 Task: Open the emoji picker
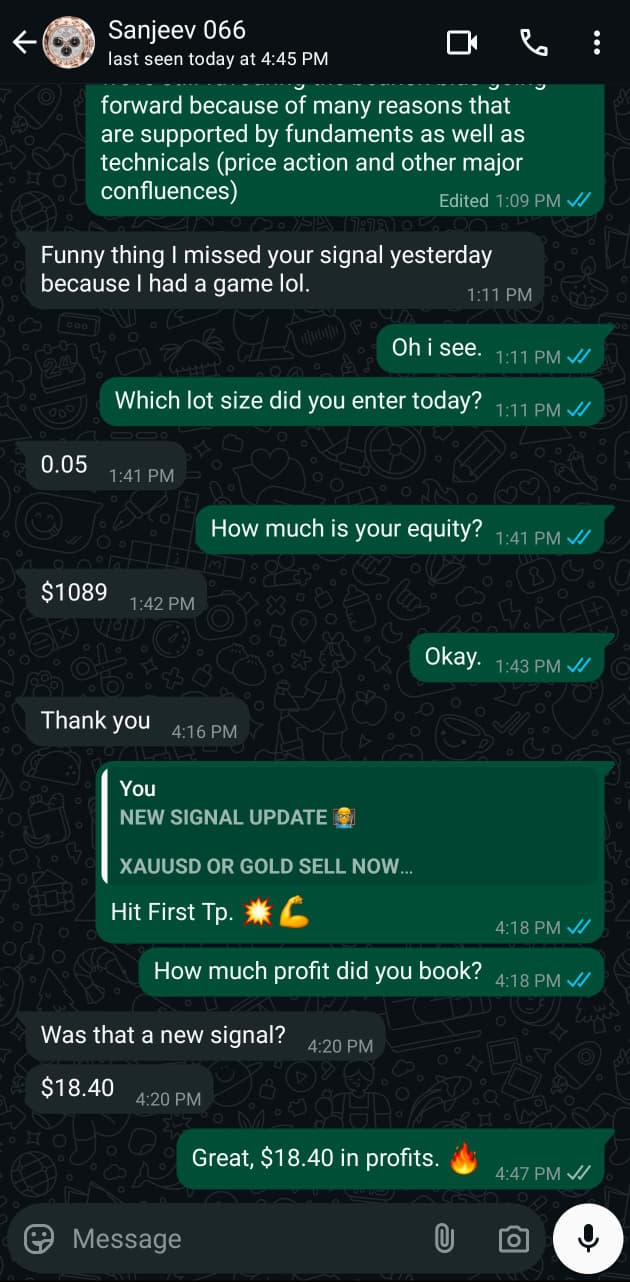pos(39,1239)
